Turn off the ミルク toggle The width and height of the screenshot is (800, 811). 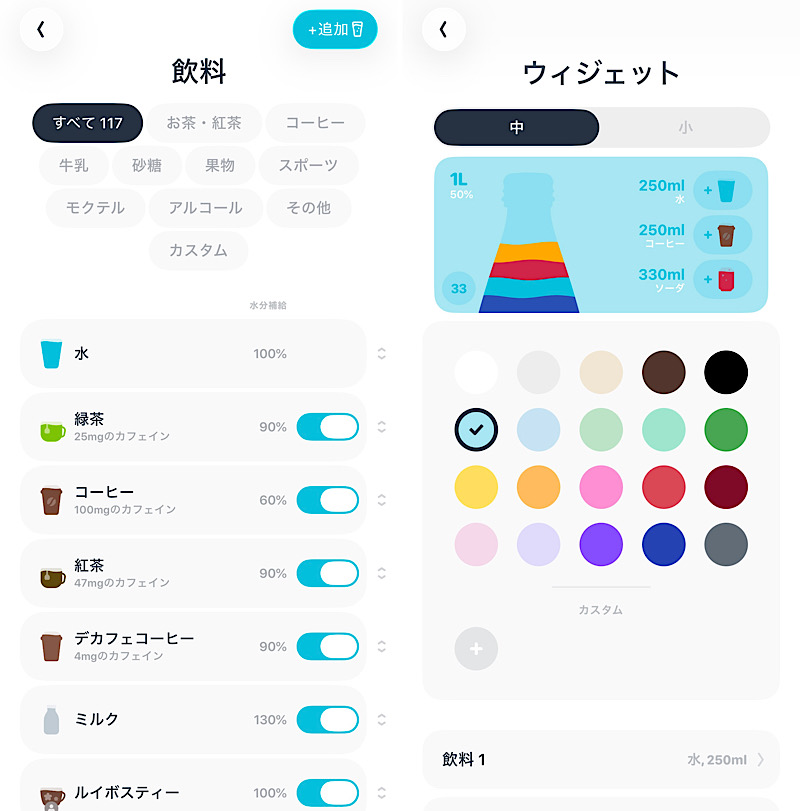click(x=327, y=720)
